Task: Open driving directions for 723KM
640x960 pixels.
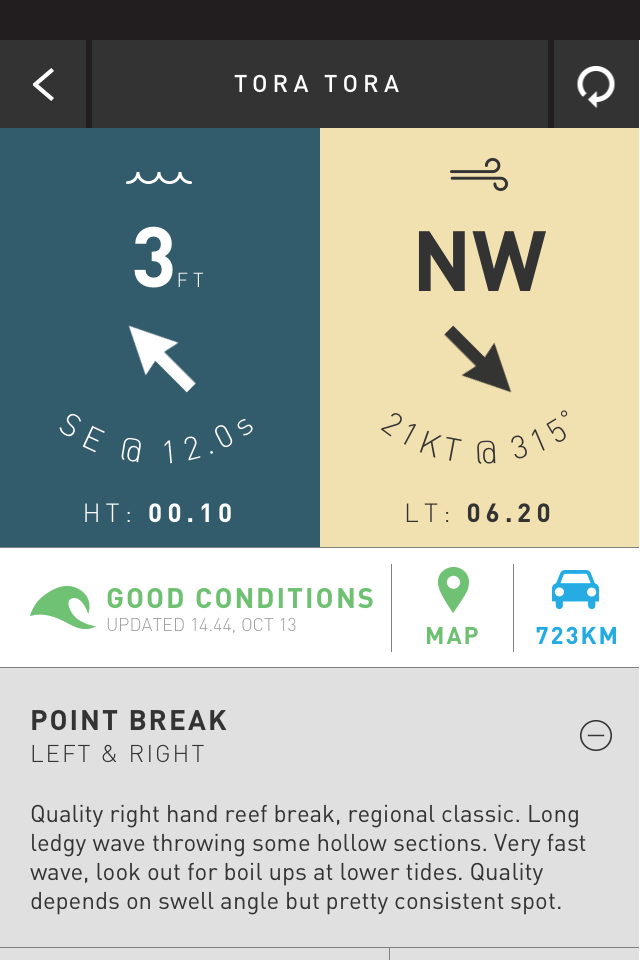Action: coord(576,607)
